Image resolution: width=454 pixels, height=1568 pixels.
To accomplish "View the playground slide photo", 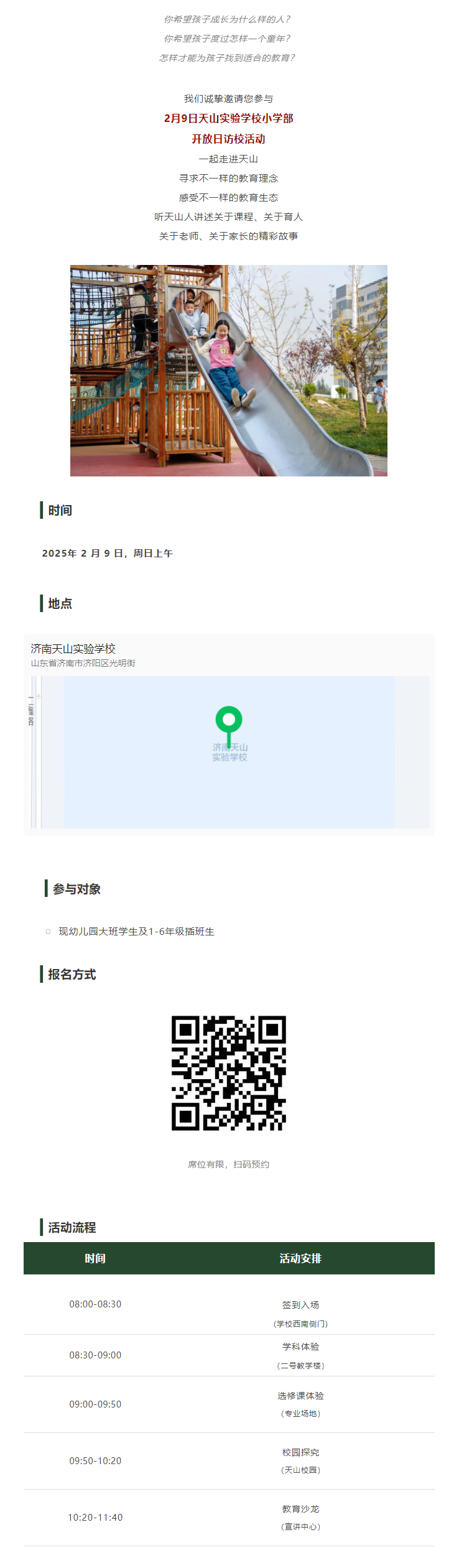I will pos(228,371).
